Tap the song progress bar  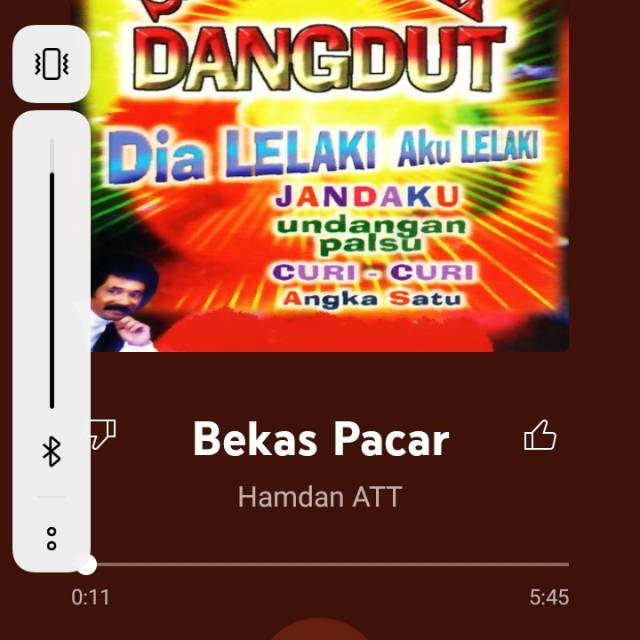pos(330,565)
